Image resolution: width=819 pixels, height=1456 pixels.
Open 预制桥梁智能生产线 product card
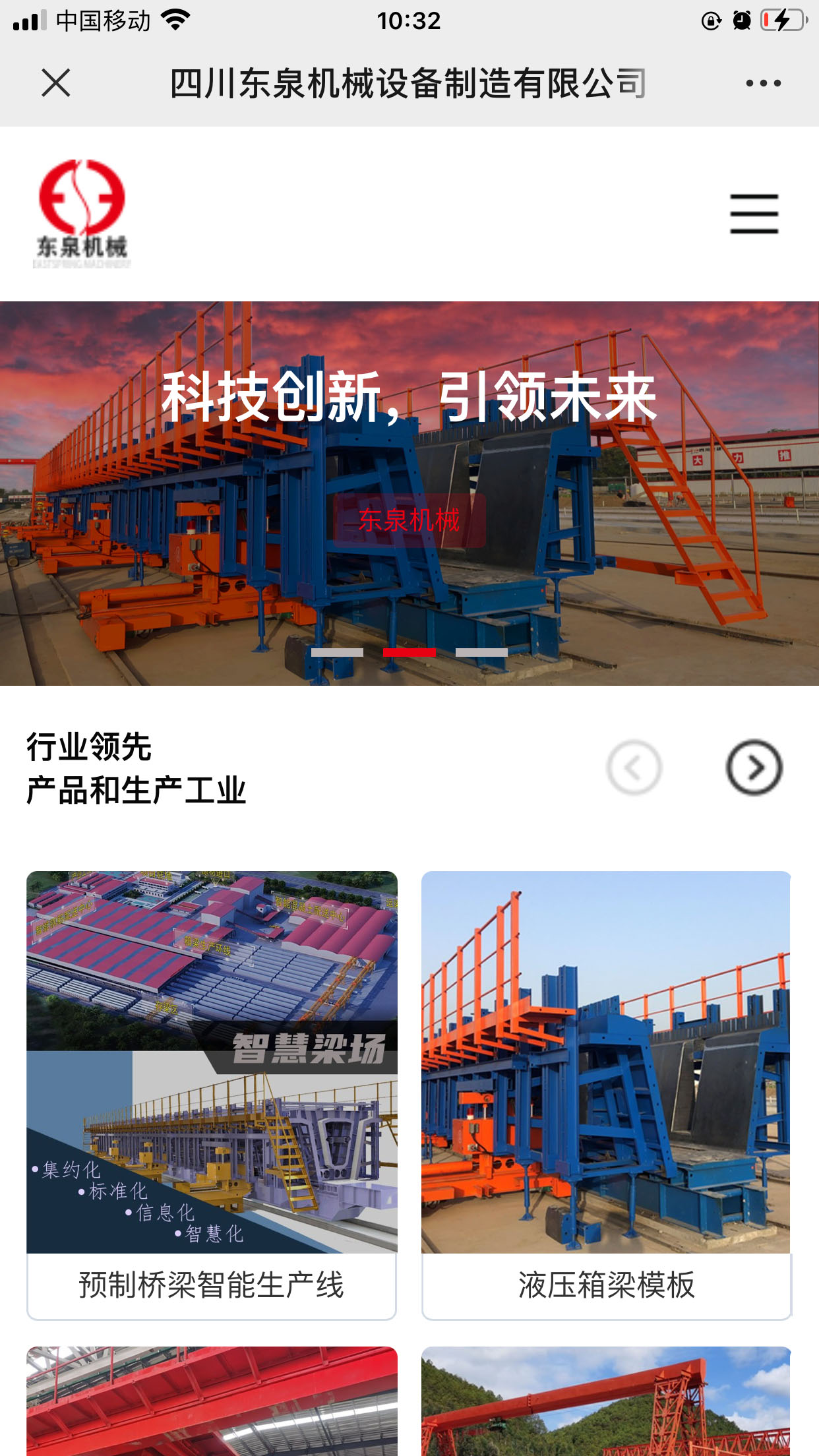point(212,1095)
